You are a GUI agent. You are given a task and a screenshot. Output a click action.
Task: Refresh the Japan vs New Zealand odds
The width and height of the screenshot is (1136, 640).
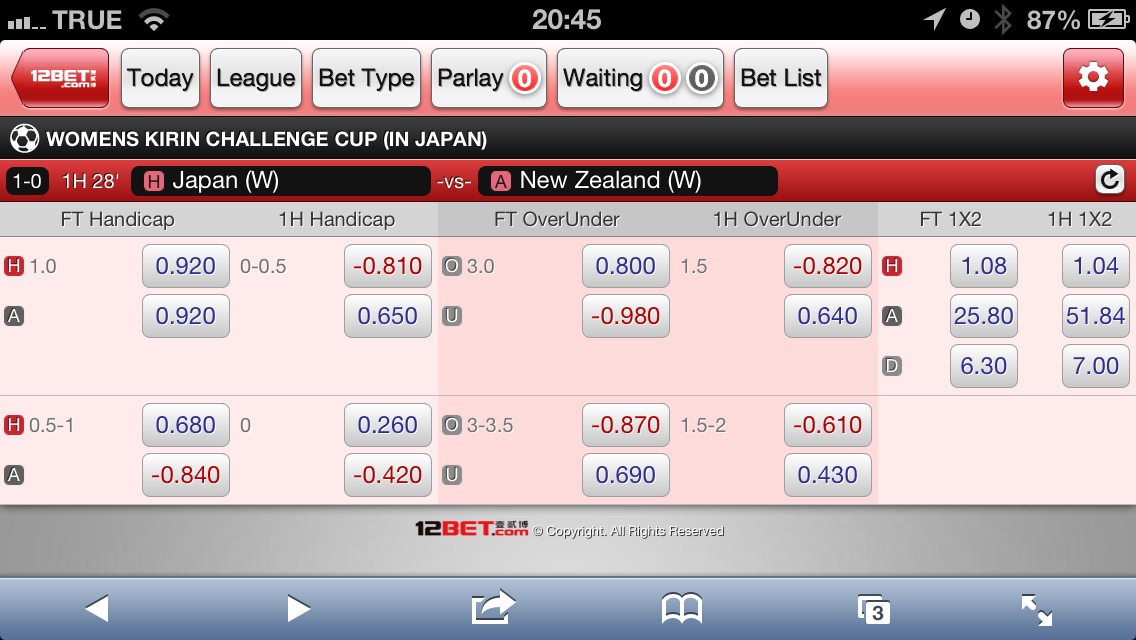click(x=1109, y=180)
